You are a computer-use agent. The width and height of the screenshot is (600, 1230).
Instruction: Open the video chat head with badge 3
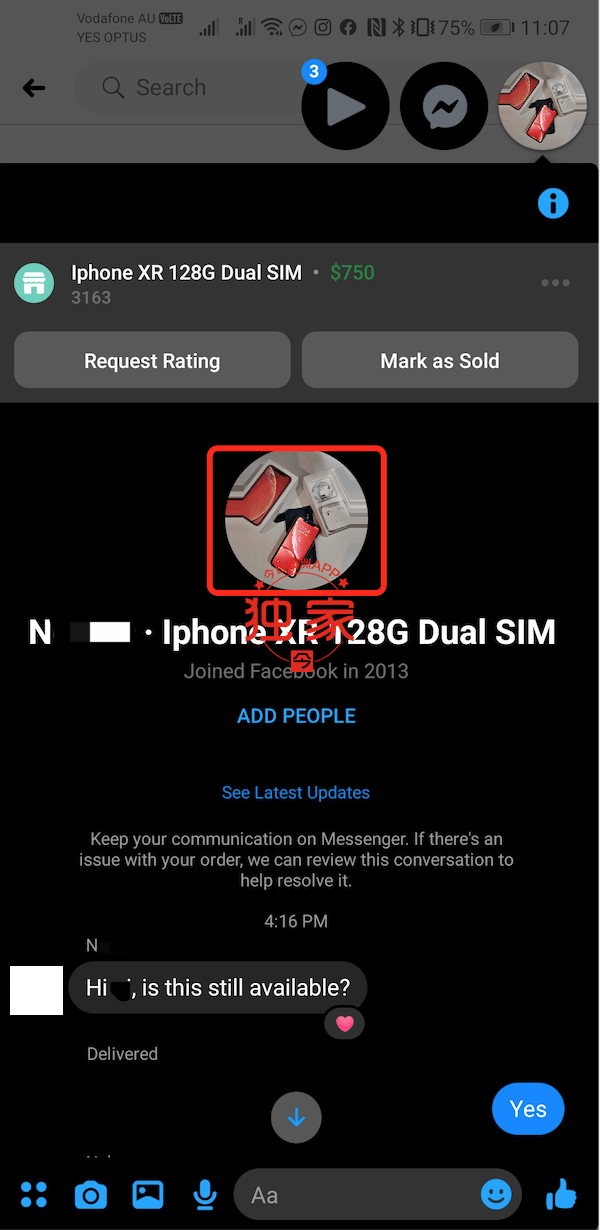[x=344, y=107]
